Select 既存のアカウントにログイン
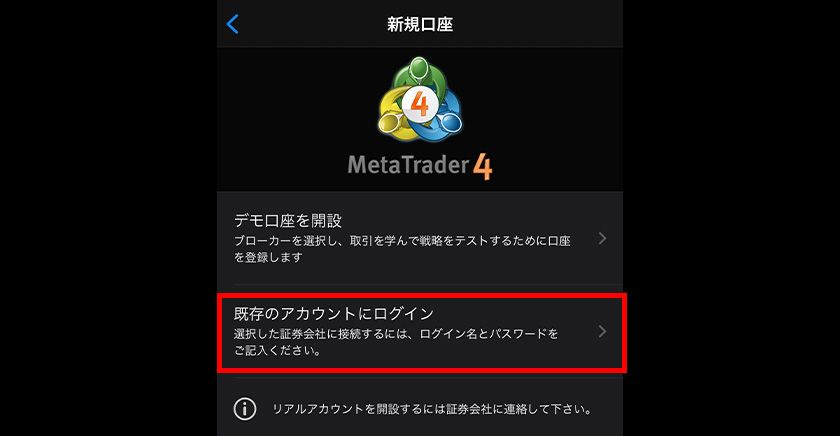Viewport: 840px width, 436px height. pos(420,331)
